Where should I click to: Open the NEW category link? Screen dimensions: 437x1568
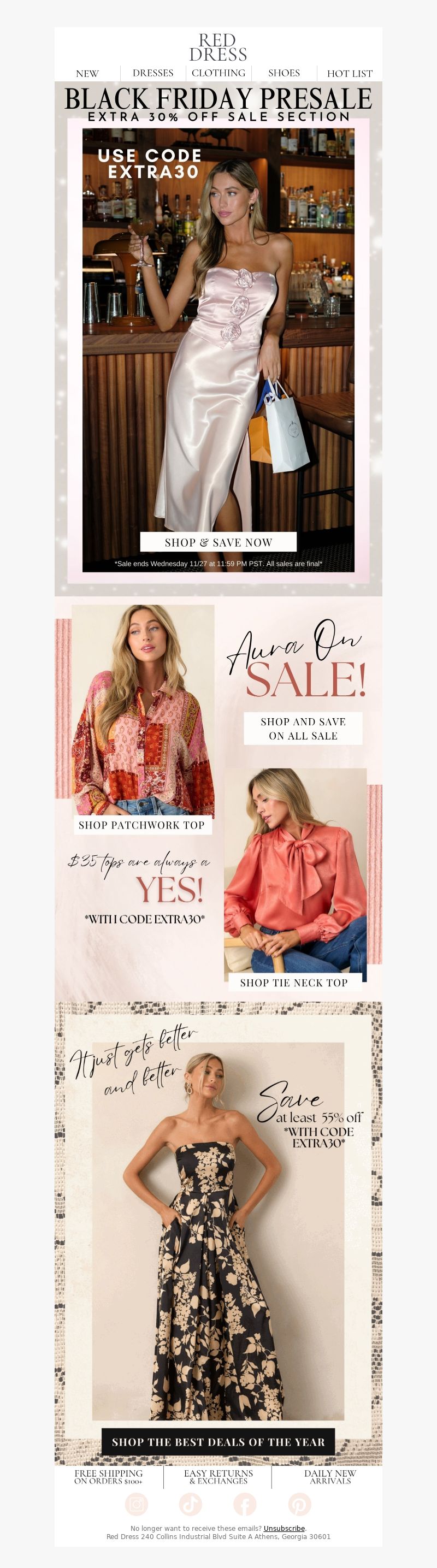pyautogui.click(x=87, y=73)
